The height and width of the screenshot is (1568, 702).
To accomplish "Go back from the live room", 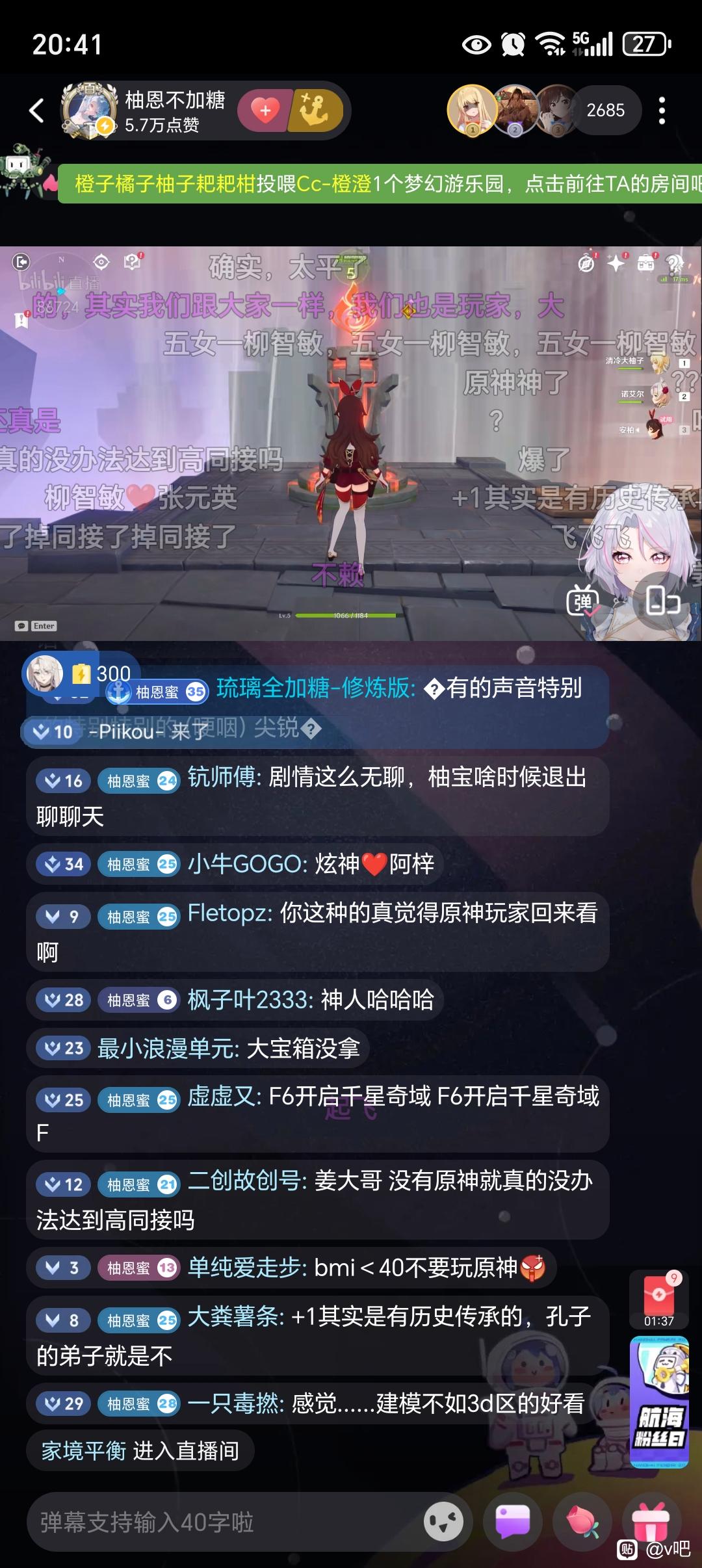I will pos(37,111).
